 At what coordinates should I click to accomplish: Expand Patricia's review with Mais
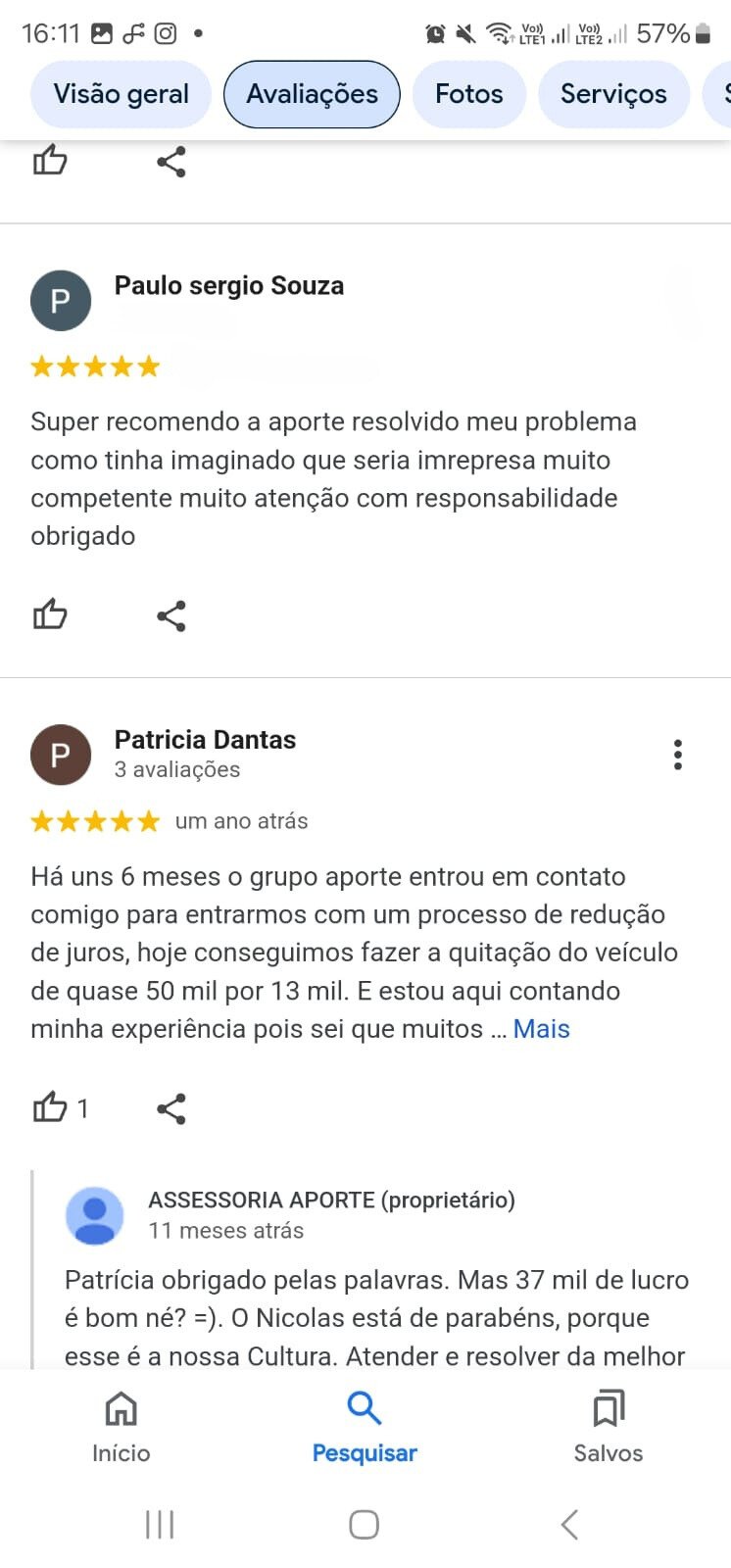pos(541,1029)
